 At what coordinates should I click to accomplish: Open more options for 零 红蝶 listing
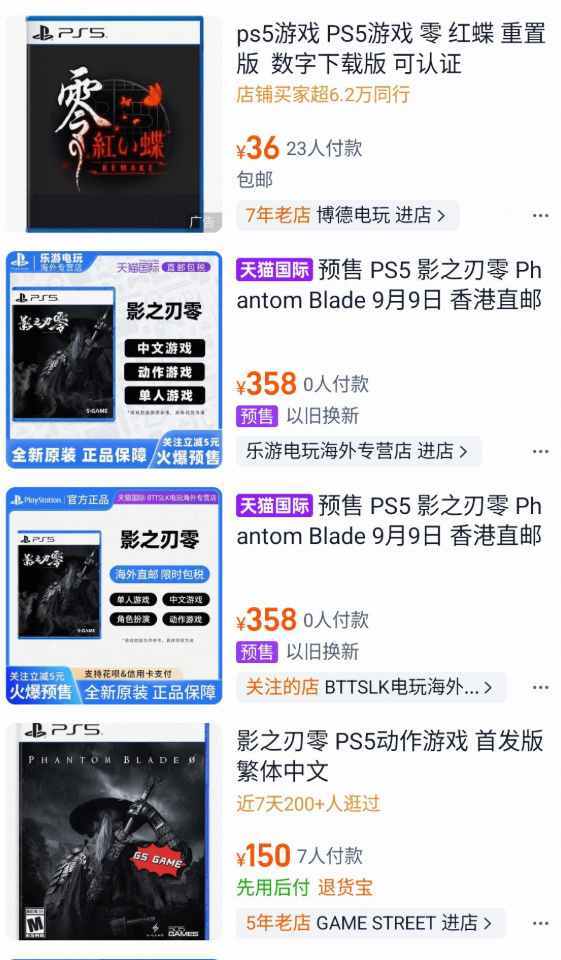tap(540, 216)
